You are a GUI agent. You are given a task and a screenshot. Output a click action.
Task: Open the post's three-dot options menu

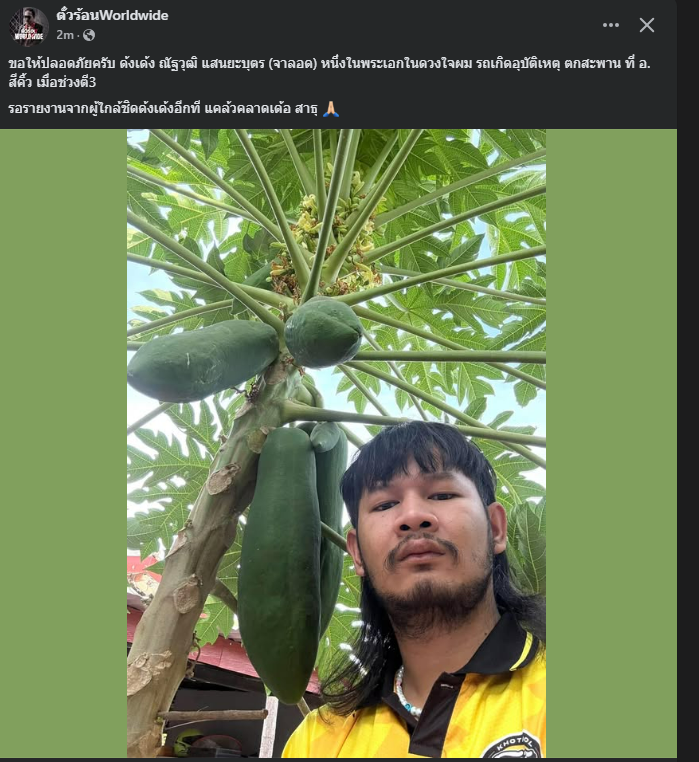click(611, 25)
